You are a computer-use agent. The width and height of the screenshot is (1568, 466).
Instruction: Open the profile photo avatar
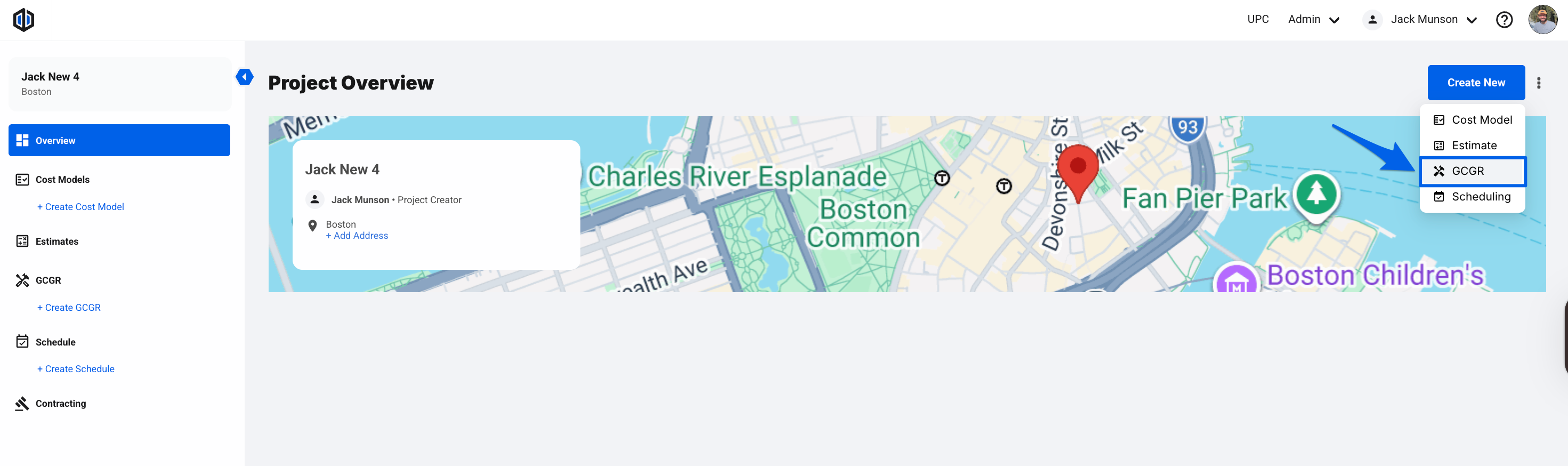click(x=1542, y=20)
